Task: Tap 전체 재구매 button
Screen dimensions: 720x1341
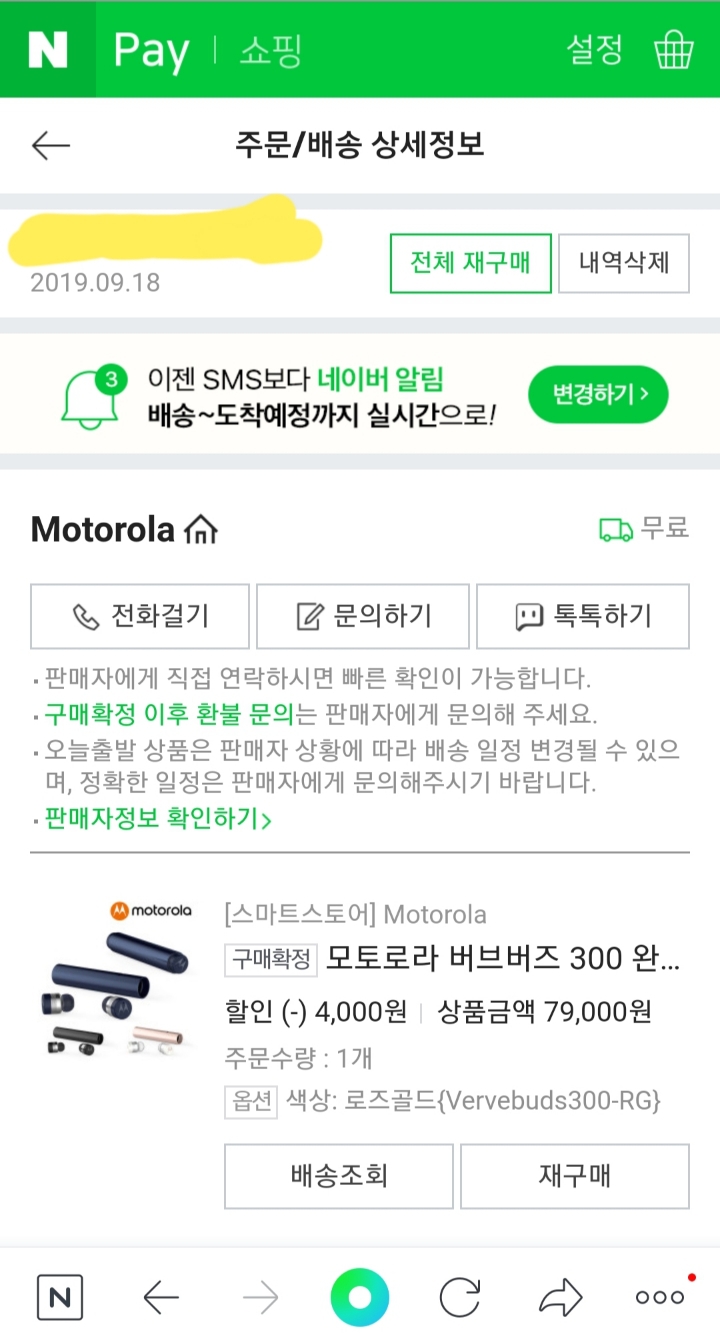Action: coord(470,263)
